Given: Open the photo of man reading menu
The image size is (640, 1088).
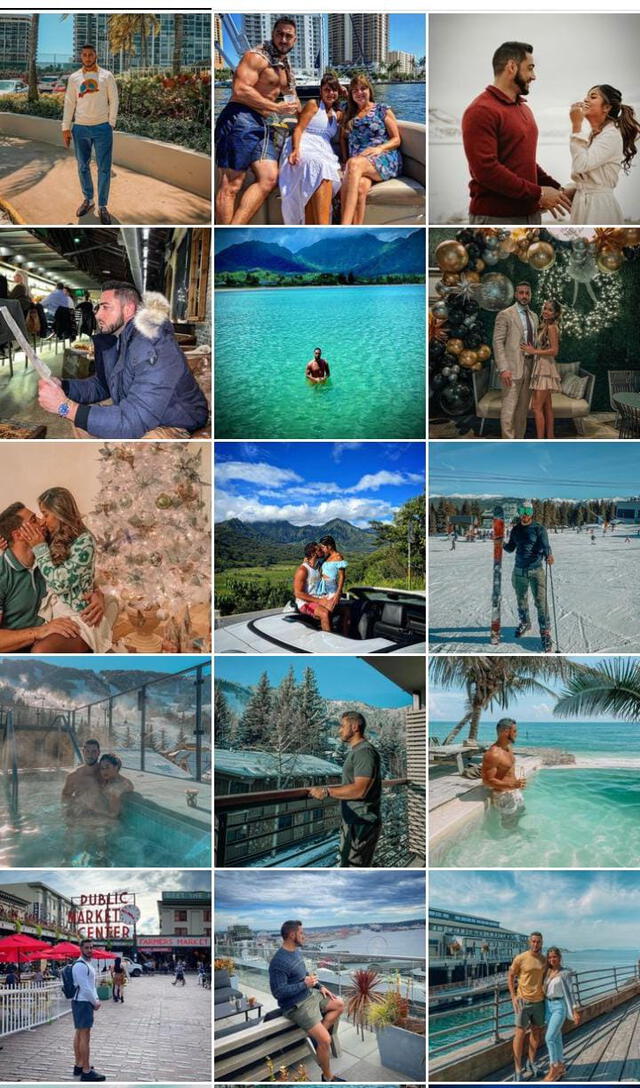Looking at the screenshot, I should tap(105, 333).
